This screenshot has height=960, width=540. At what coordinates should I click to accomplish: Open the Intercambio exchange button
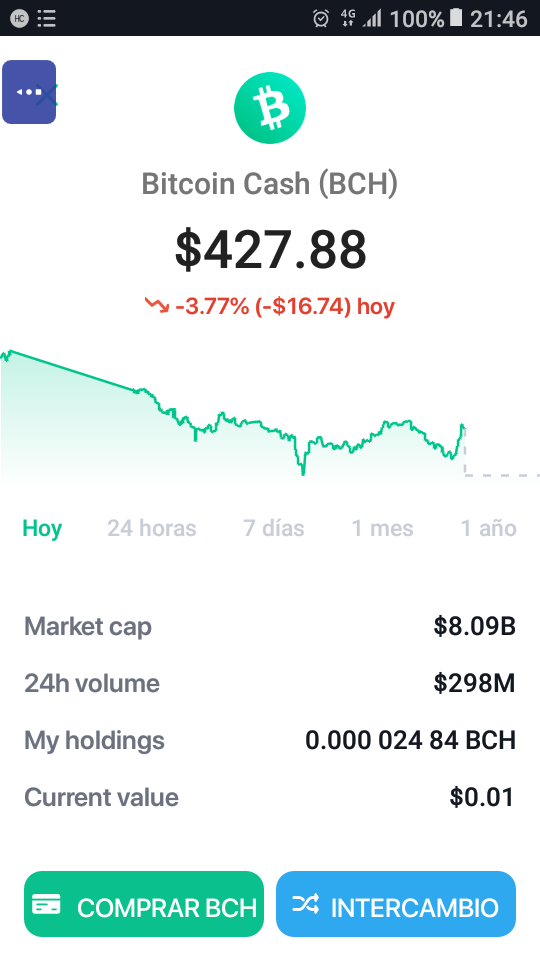(396, 904)
